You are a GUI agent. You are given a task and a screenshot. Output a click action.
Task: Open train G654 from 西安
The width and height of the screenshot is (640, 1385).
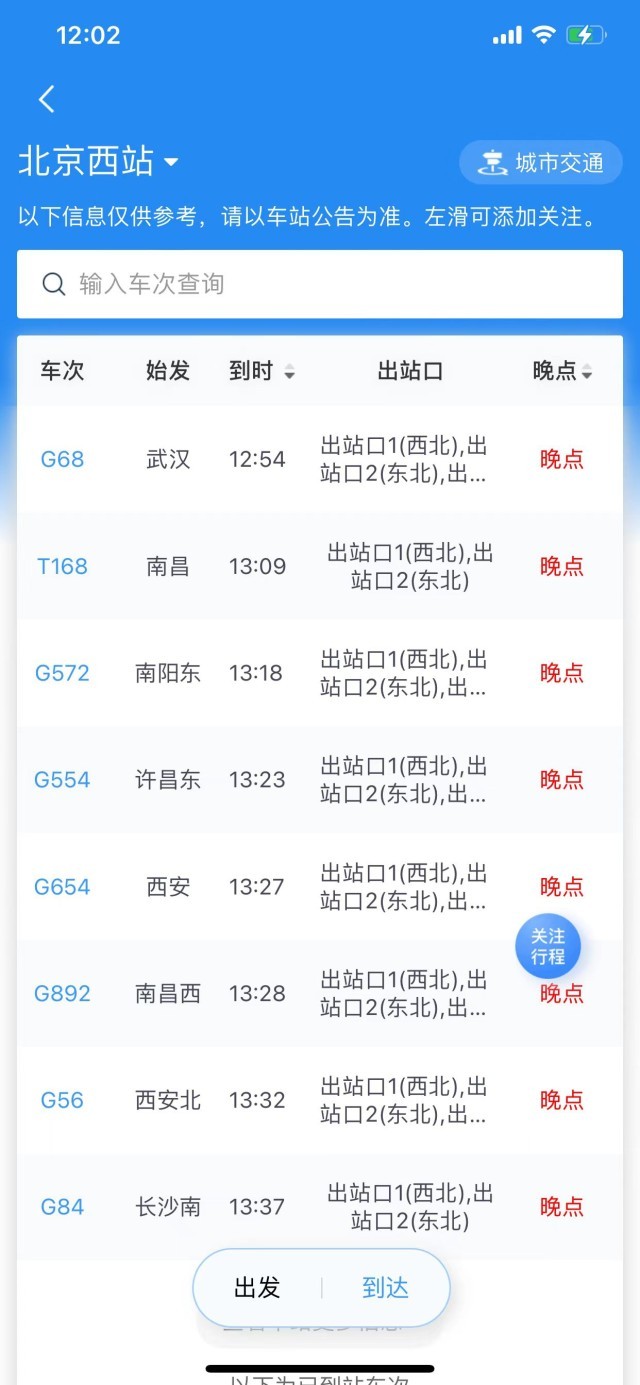click(x=62, y=887)
